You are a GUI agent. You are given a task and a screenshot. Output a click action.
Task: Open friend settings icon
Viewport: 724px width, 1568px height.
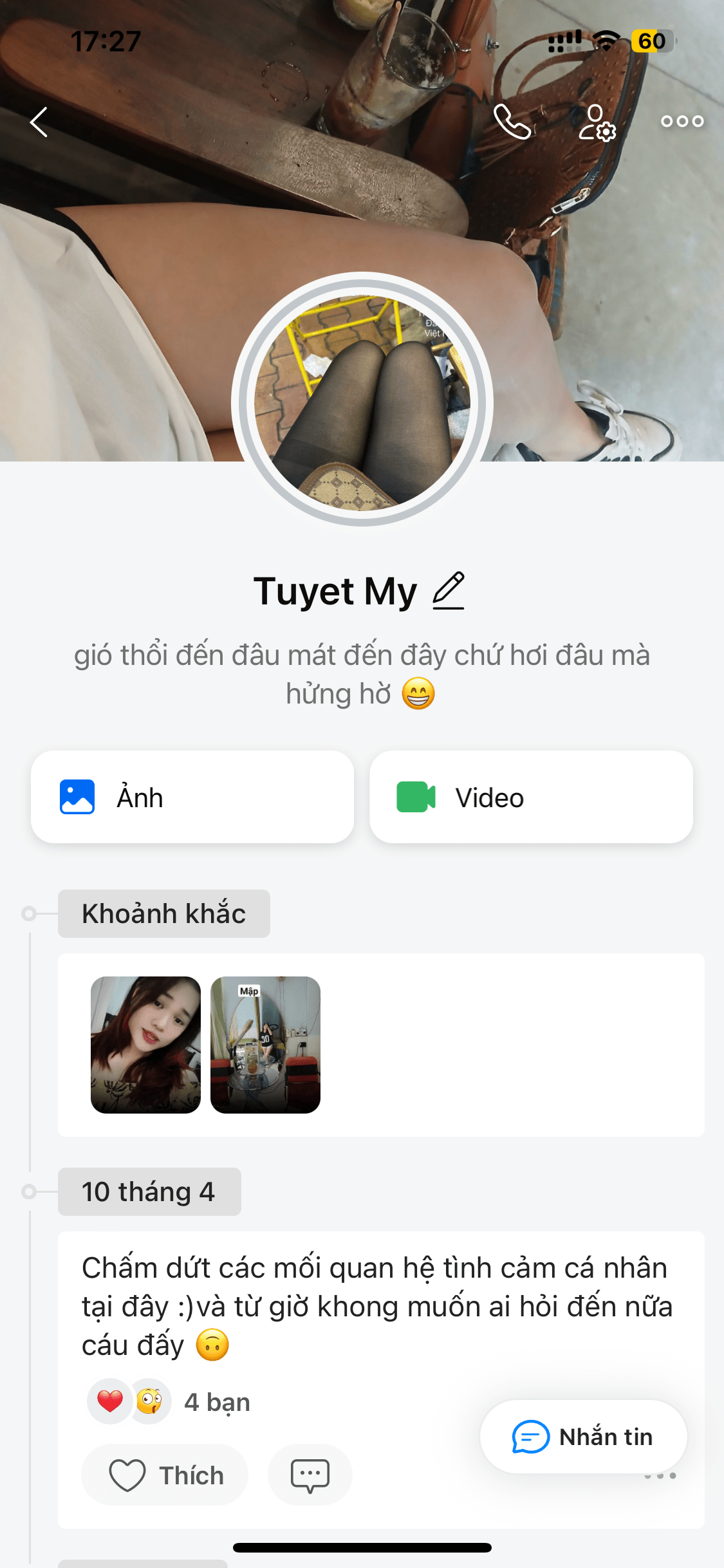coord(597,122)
